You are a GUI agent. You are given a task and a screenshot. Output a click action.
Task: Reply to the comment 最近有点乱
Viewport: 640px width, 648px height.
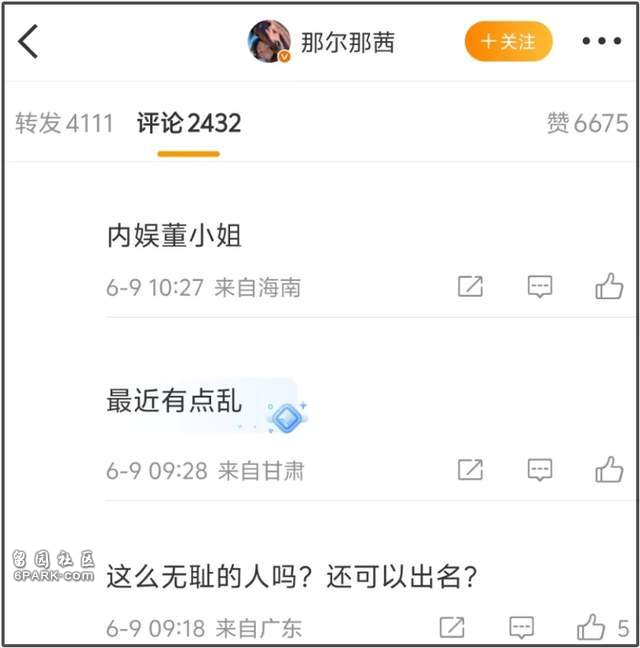coord(540,469)
